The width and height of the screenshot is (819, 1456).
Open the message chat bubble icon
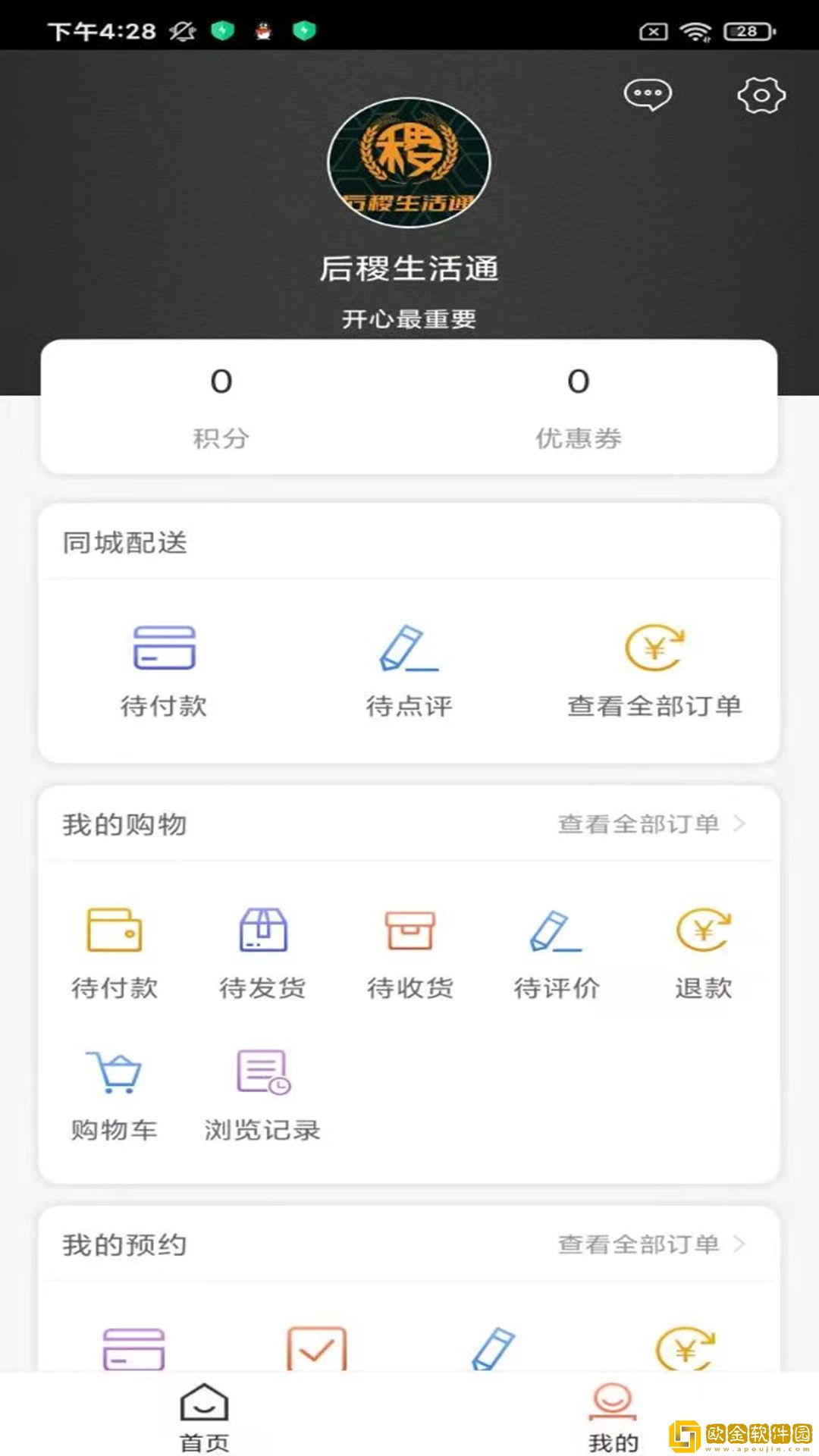(x=648, y=93)
